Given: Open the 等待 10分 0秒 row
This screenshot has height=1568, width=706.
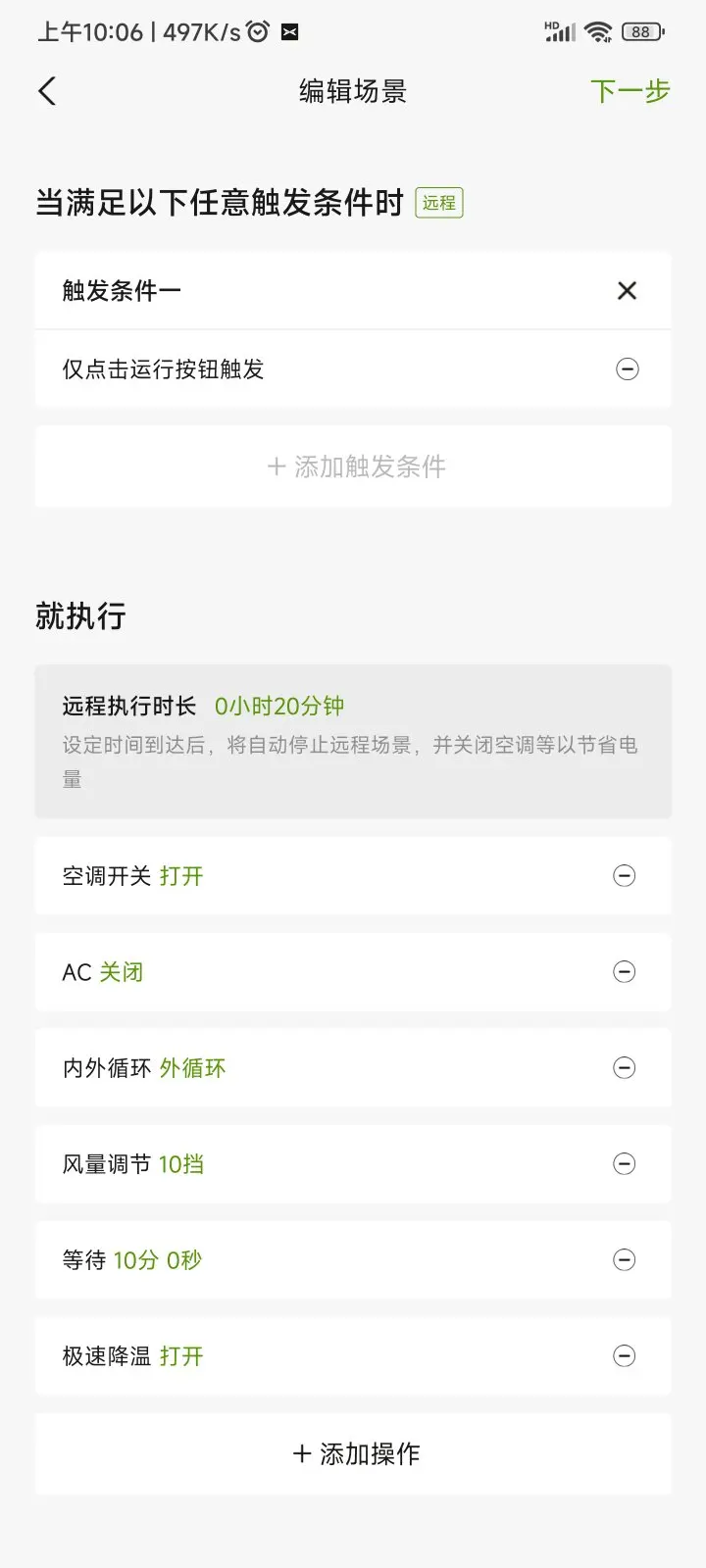Looking at the screenshot, I should point(353,1260).
